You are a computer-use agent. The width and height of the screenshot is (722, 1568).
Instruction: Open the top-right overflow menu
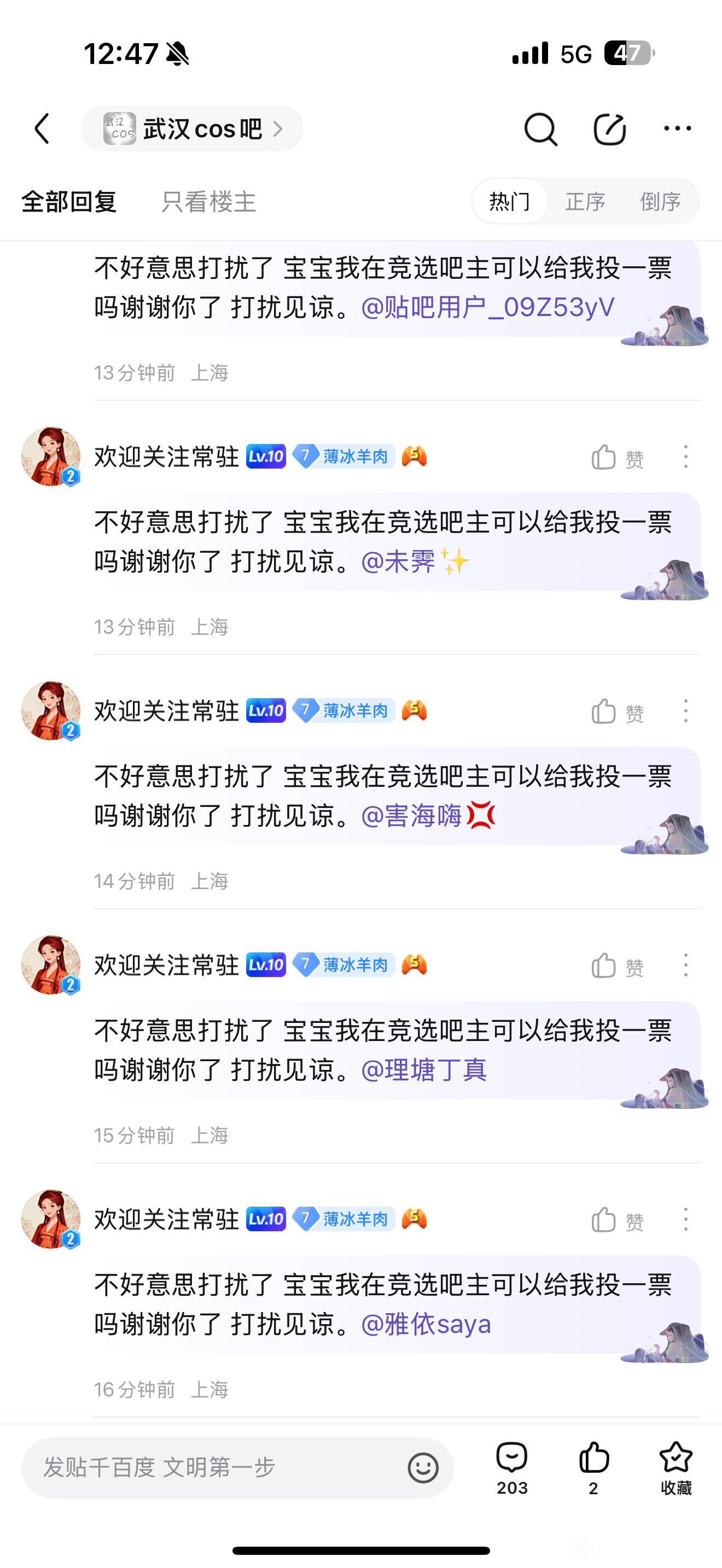[677, 128]
